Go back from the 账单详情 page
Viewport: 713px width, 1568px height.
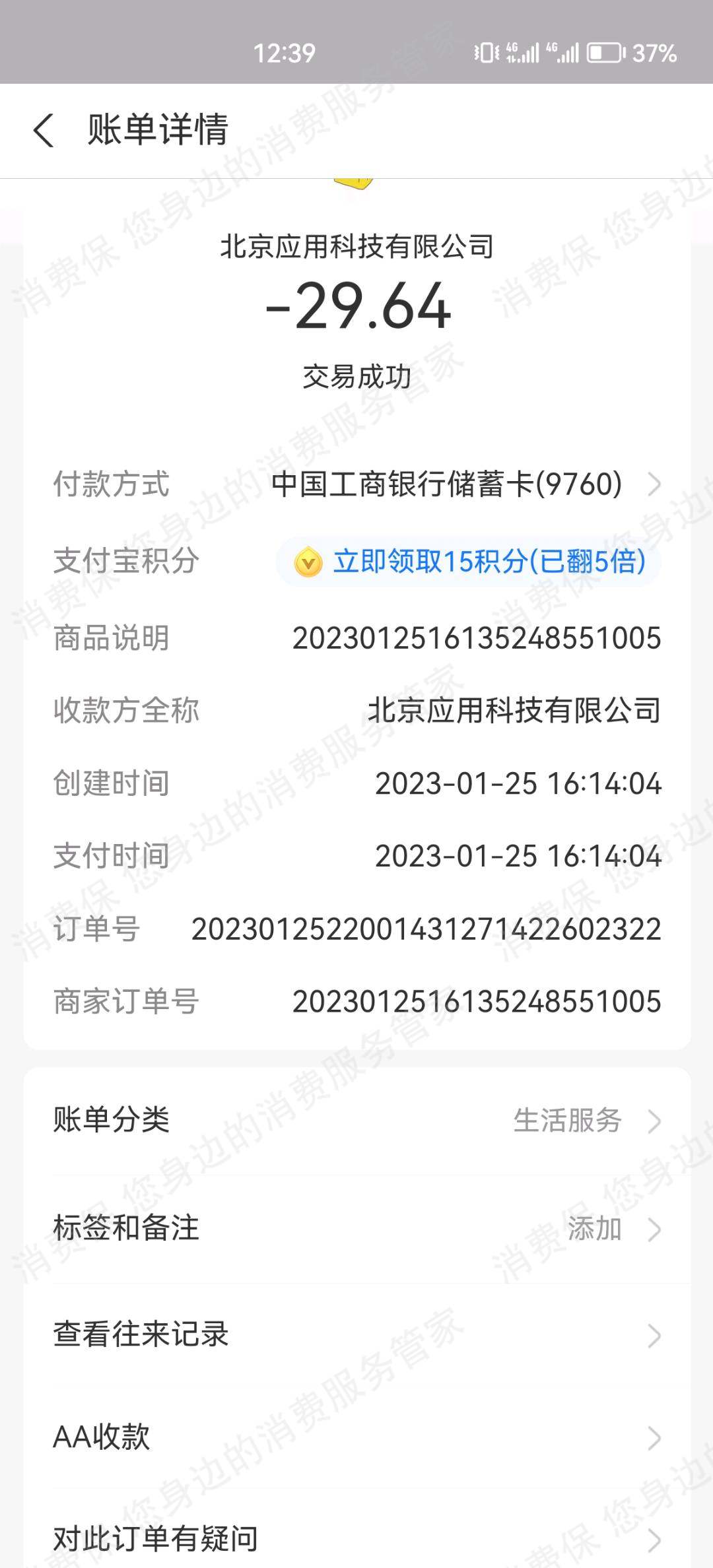[x=44, y=130]
